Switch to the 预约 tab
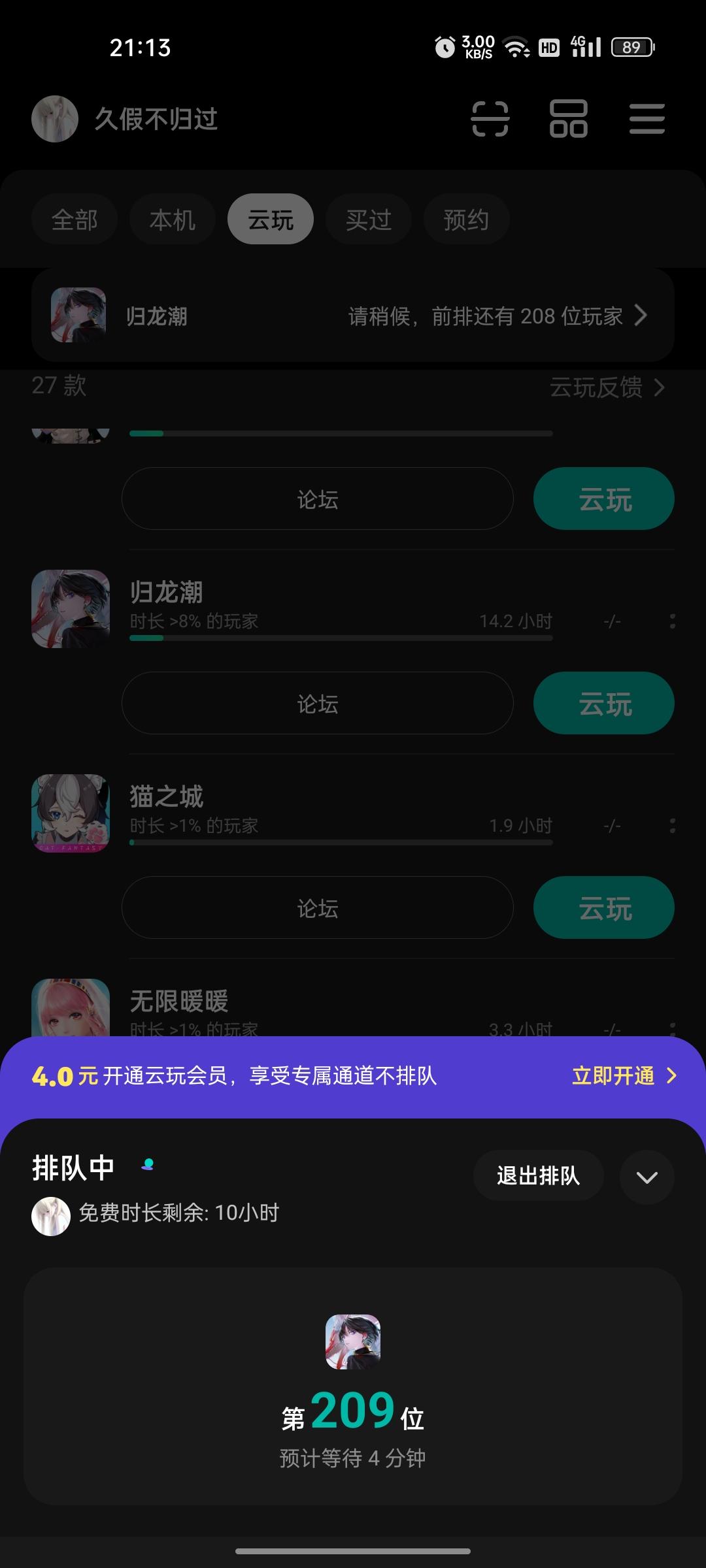The width and height of the screenshot is (706, 1568). pyautogui.click(x=466, y=220)
